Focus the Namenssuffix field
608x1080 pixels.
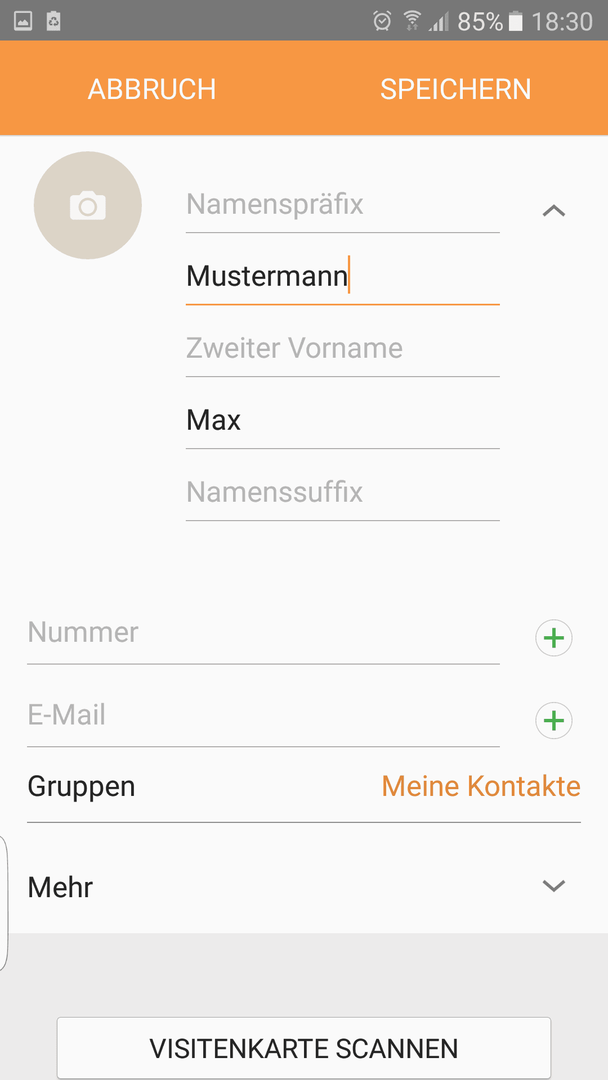pyautogui.click(x=342, y=492)
